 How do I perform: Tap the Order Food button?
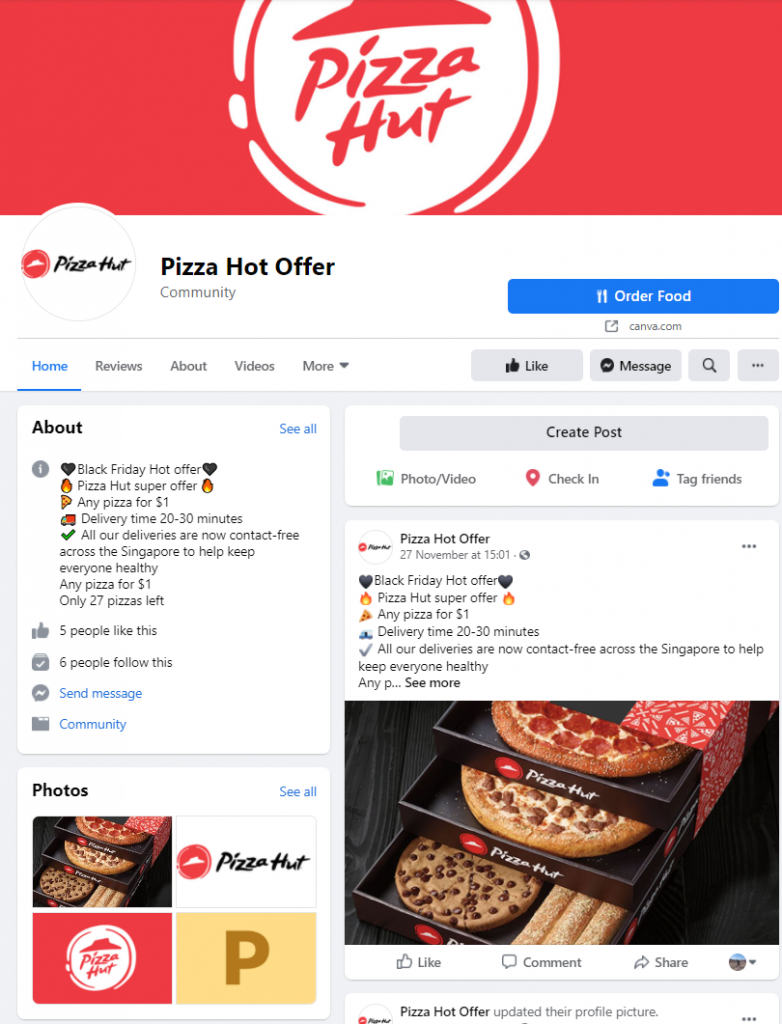(x=642, y=296)
